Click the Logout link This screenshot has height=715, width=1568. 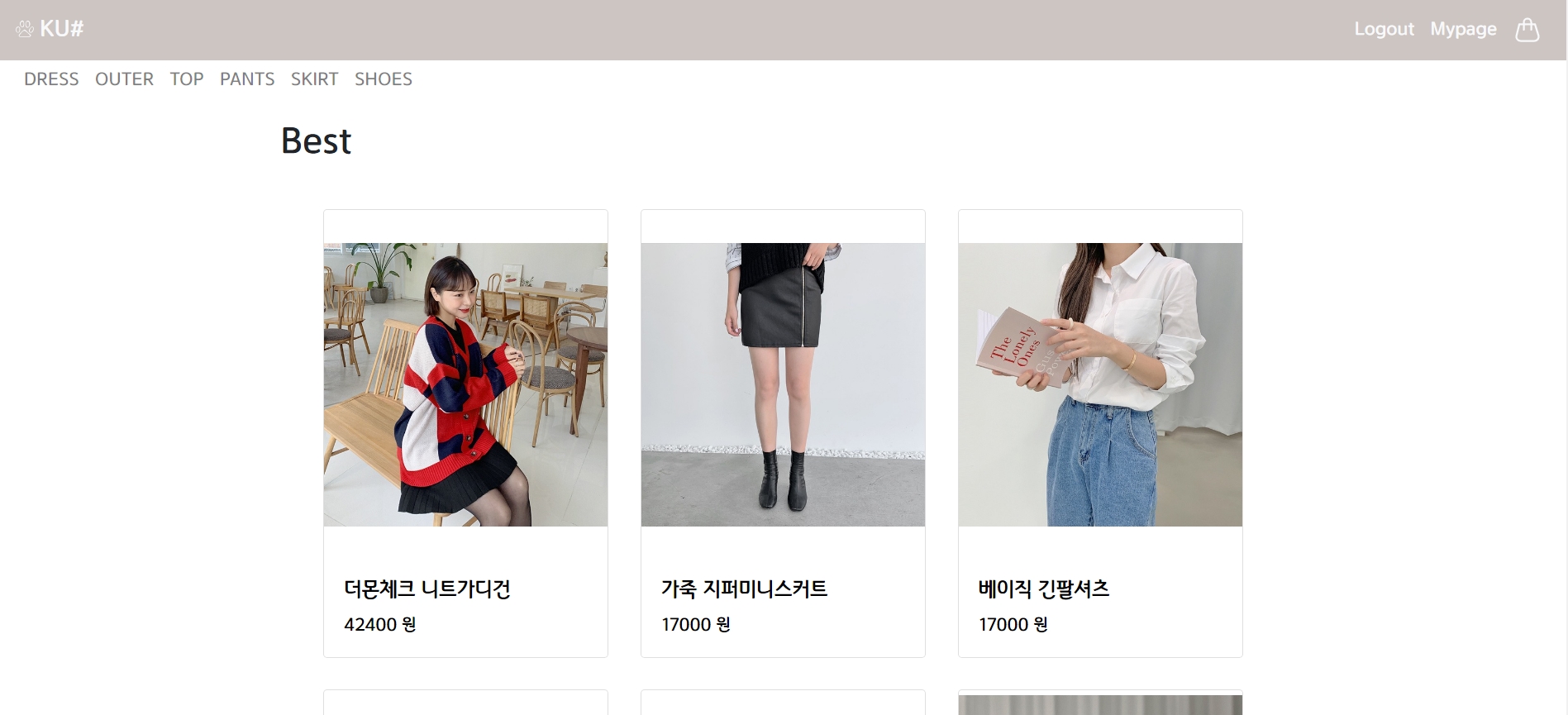coord(1384,29)
